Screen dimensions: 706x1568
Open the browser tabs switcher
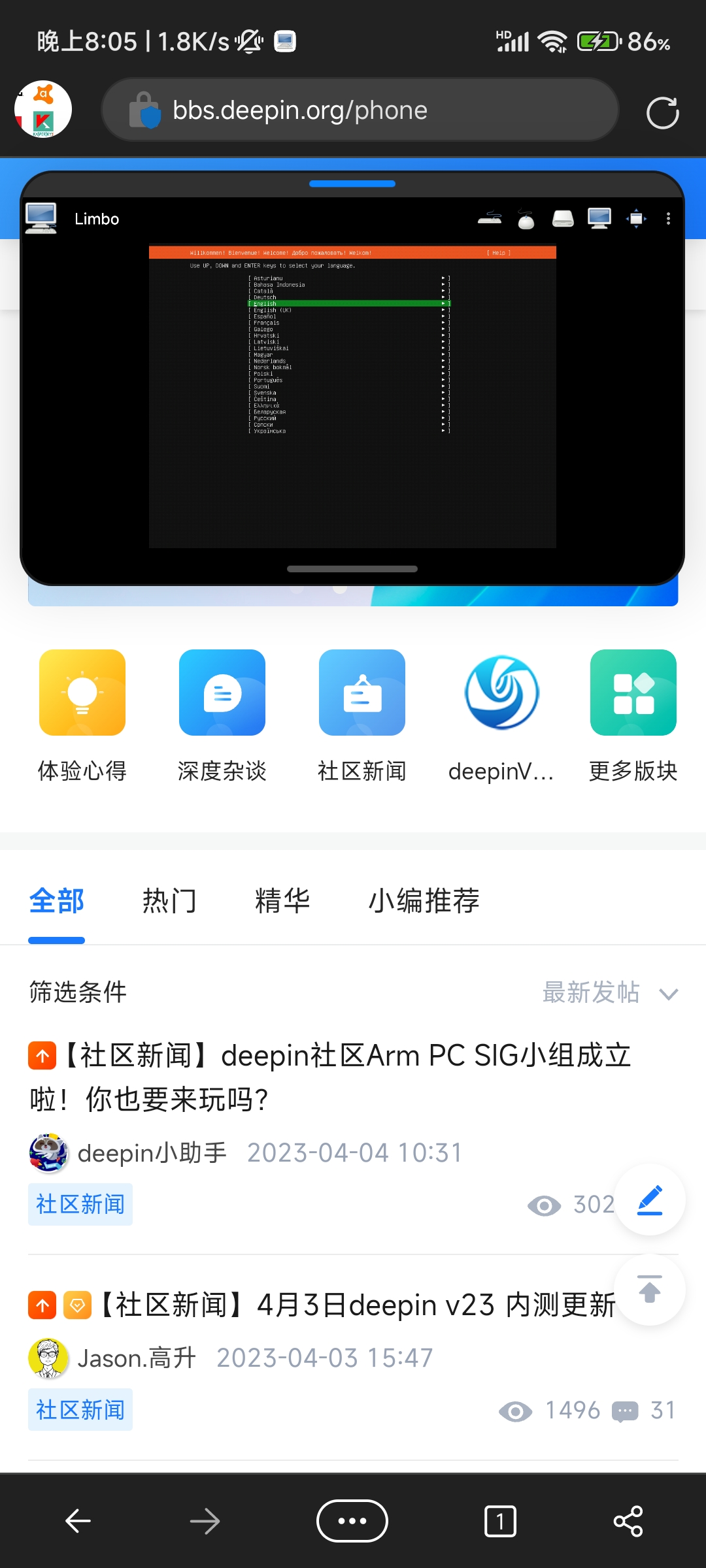tap(500, 1521)
